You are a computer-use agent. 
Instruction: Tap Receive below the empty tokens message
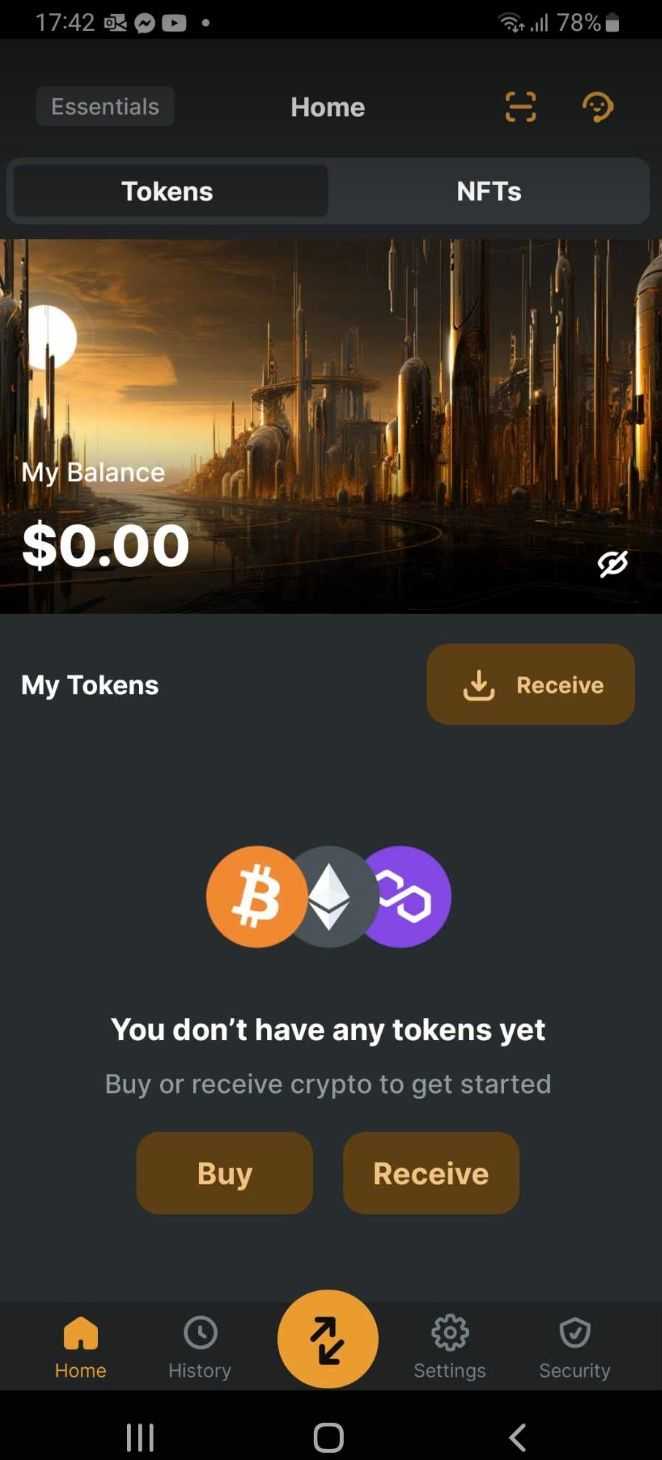tap(431, 1173)
